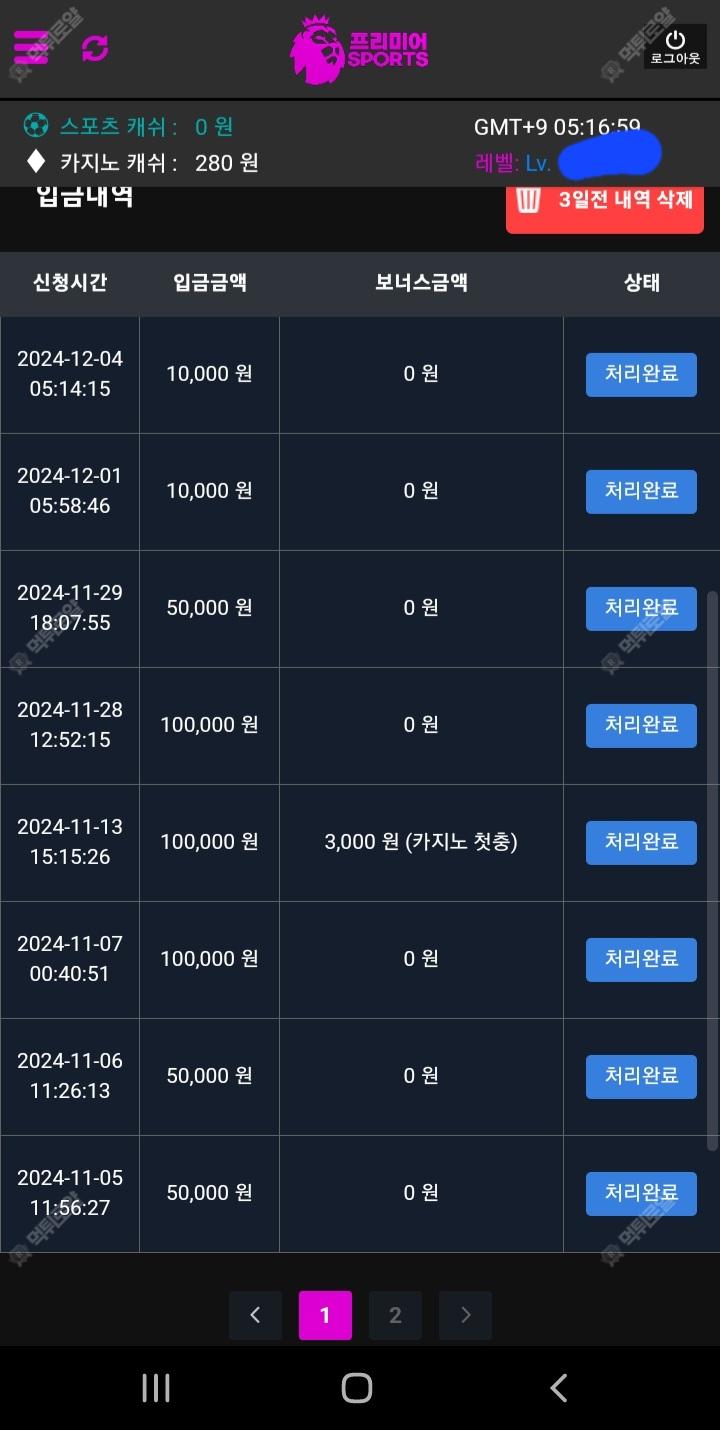Go to page 2
The width and height of the screenshot is (720, 1430).
point(395,1315)
